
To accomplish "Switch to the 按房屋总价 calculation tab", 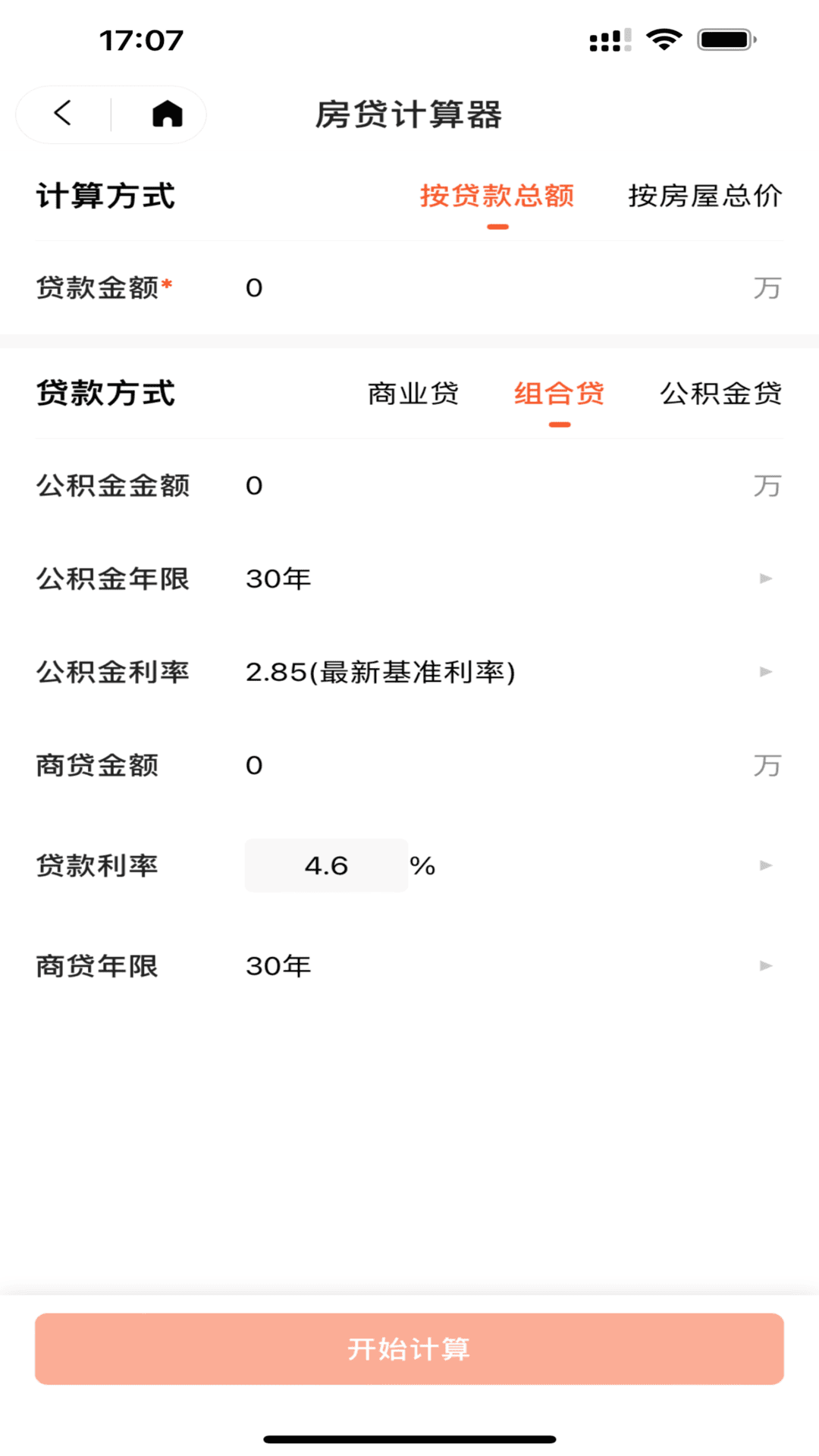I will [704, 196].
